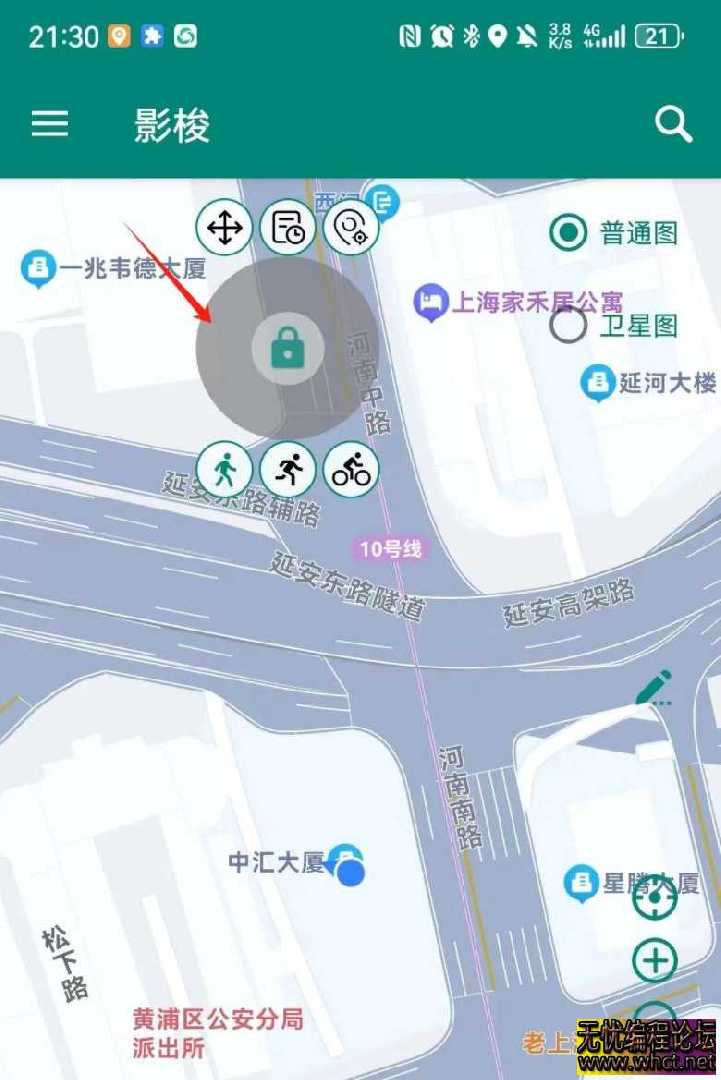
Task: Select the 普通图 map type radio button
Action: [x=568, y=233]
